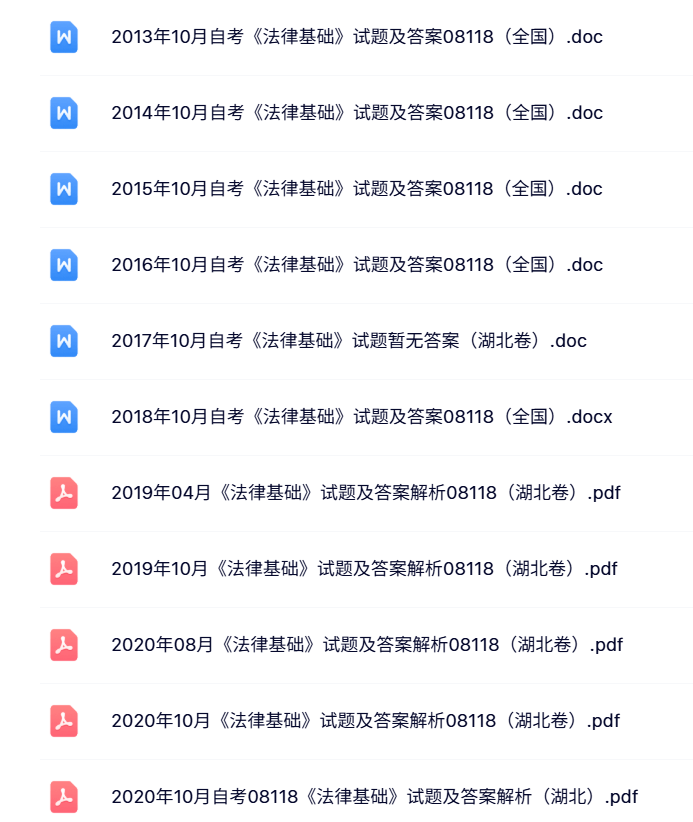Open the 2020年10月自考08118 湖北 pdf file
The image size is (693, 822).
coord(374,797)
